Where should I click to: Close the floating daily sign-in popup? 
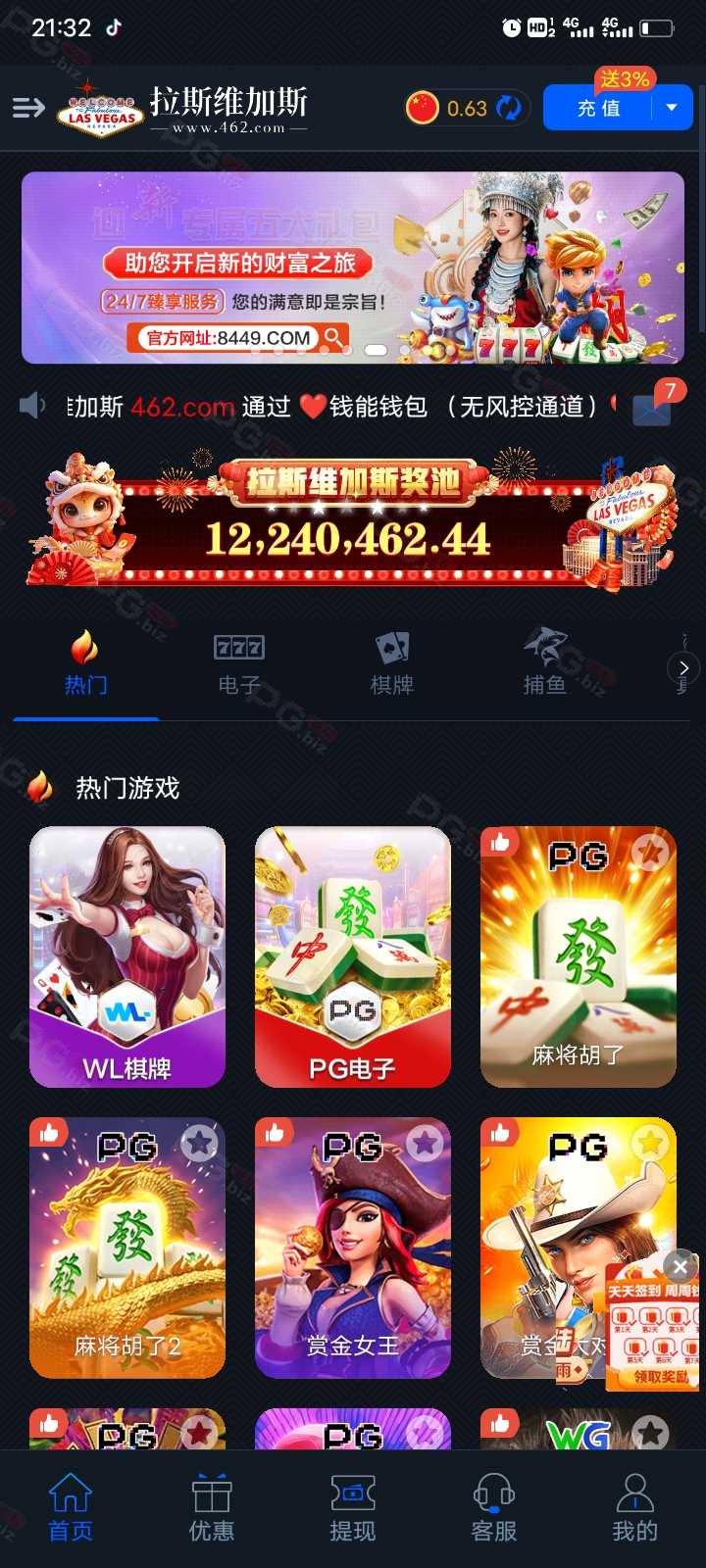[680, 1267]
